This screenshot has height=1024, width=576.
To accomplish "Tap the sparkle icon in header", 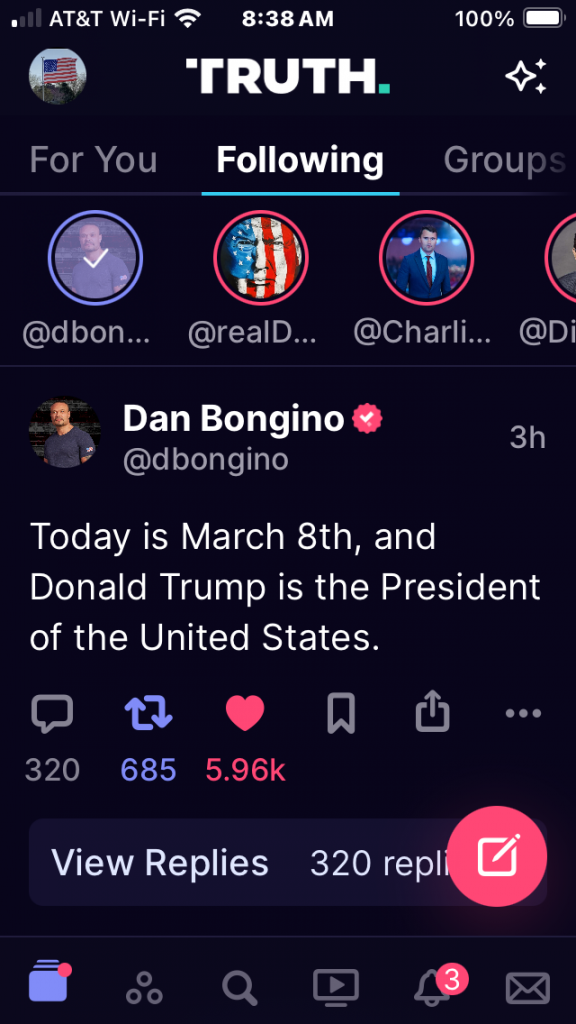I will pos(526,76).
